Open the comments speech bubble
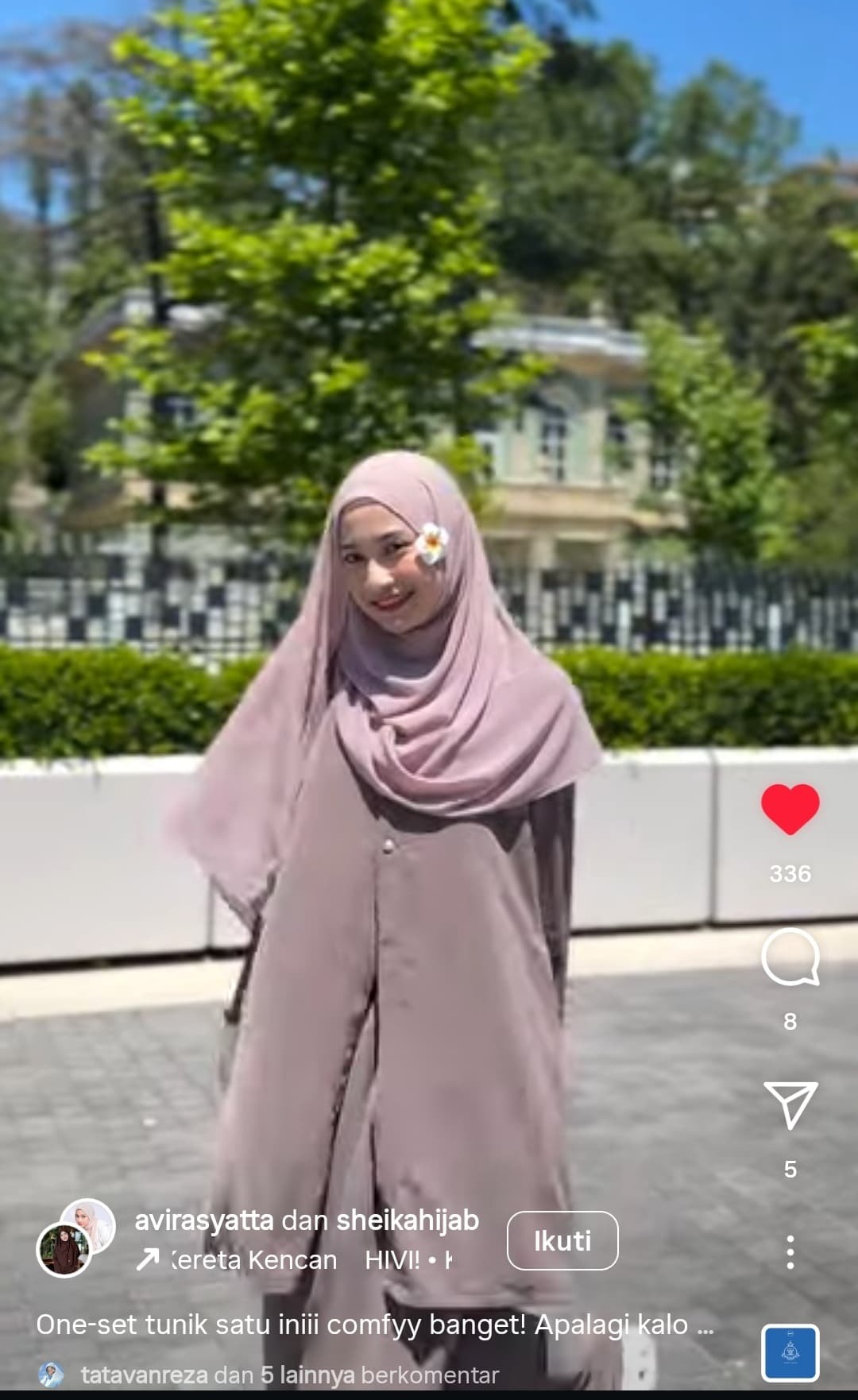This screenshot has height=1400, width=858. point(790,957)
